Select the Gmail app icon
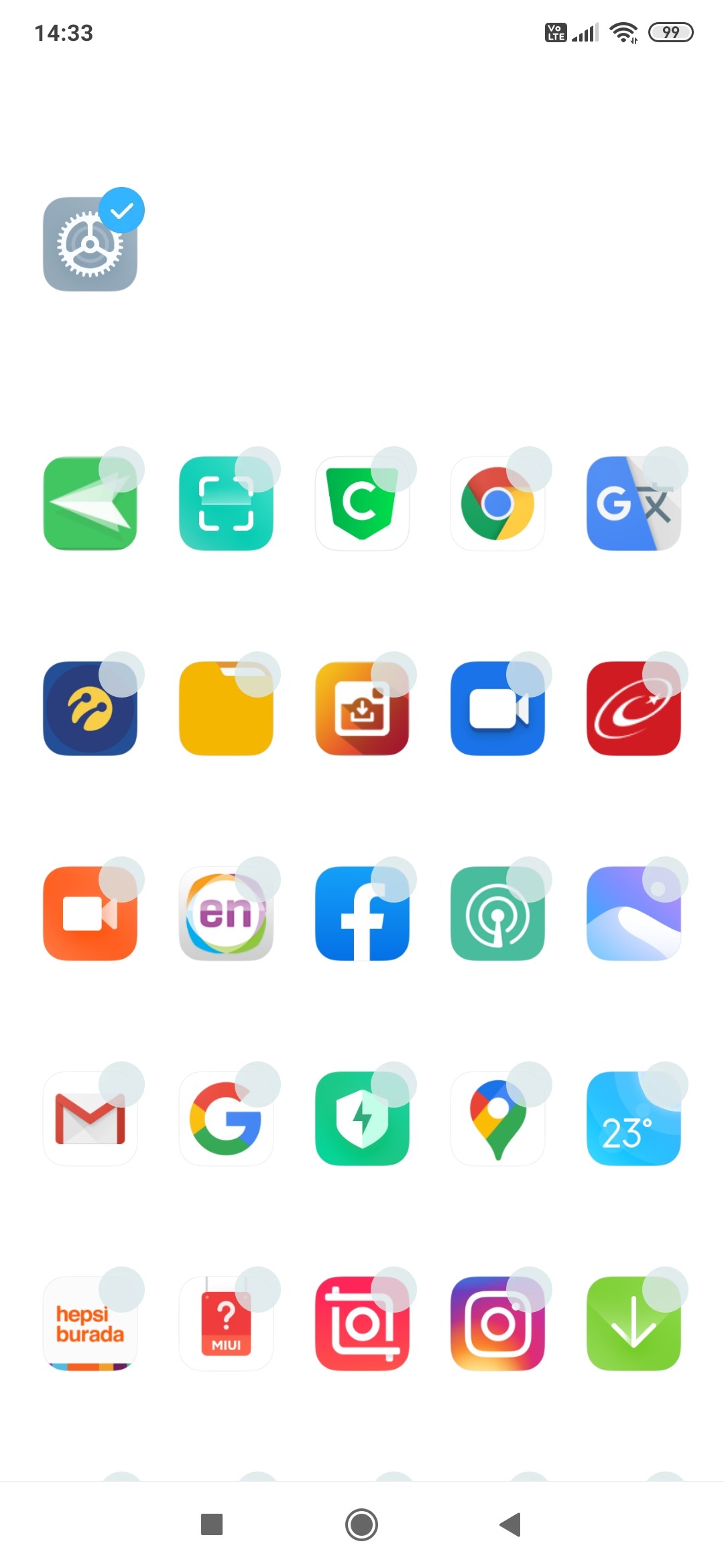This screenshot has width=724, height=1568. coord(90,1118)
